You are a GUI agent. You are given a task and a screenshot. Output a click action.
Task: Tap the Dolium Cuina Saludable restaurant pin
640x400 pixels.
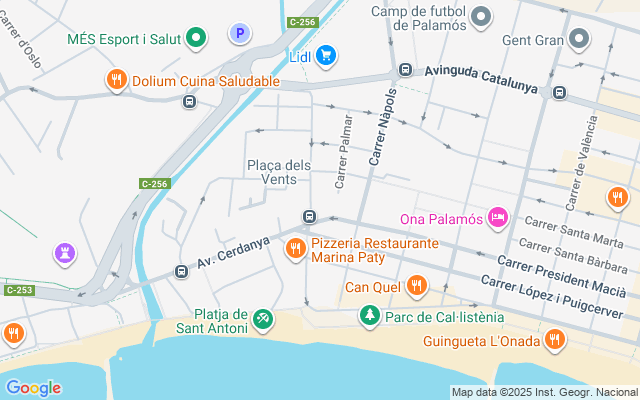click(x=117, y=79)
